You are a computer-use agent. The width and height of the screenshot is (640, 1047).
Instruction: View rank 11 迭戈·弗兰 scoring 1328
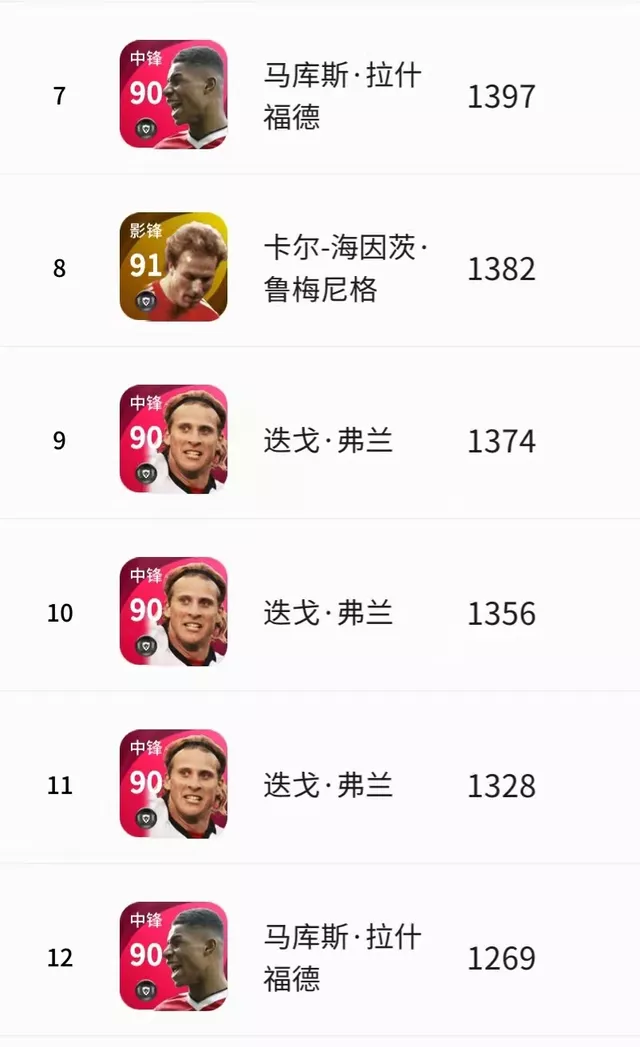point(320,784)
